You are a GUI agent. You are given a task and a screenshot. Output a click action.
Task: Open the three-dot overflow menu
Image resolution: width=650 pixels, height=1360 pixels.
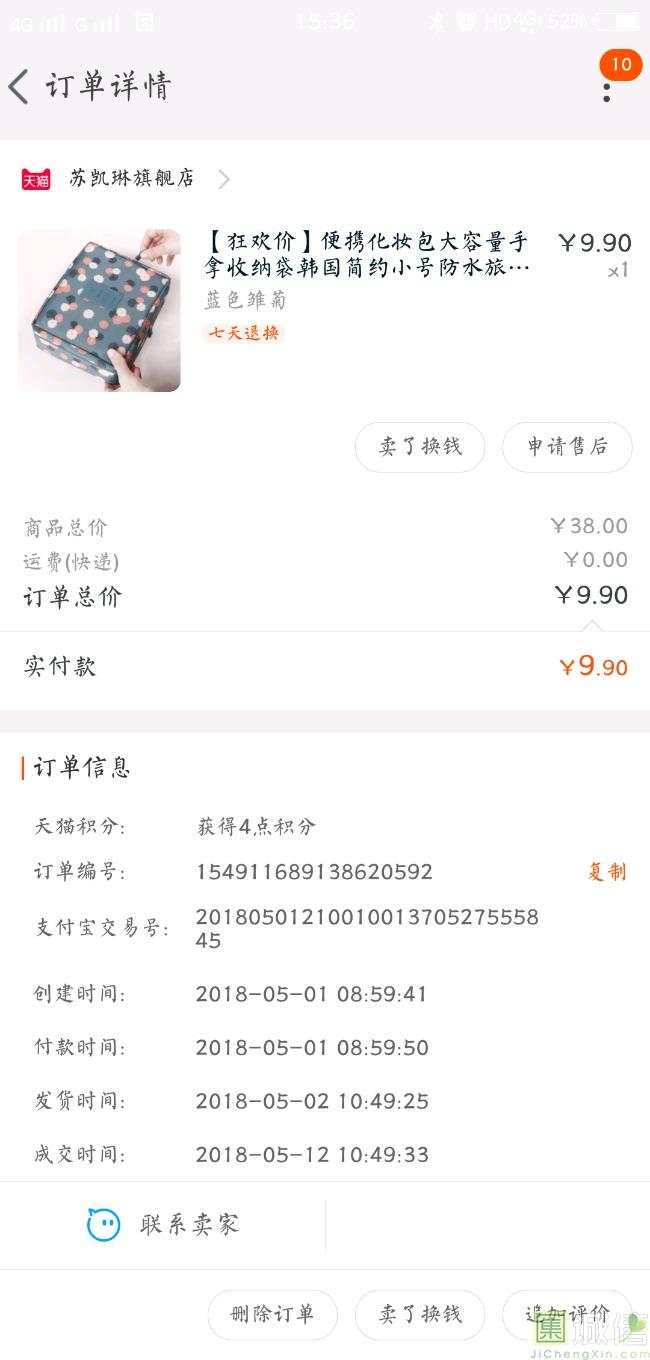click(x=606, y=90)
